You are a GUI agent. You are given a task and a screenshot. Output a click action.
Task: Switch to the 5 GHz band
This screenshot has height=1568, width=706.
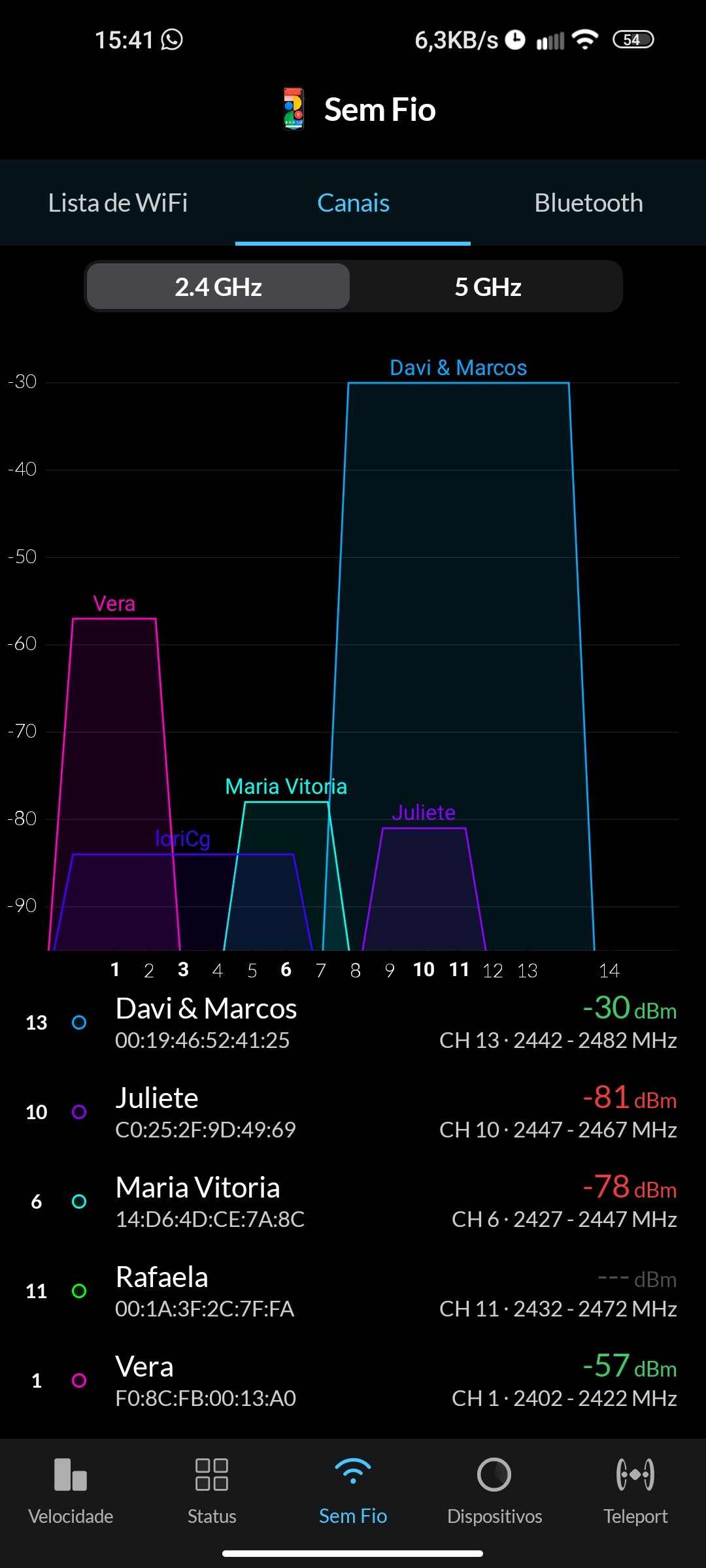pos(488,287)
